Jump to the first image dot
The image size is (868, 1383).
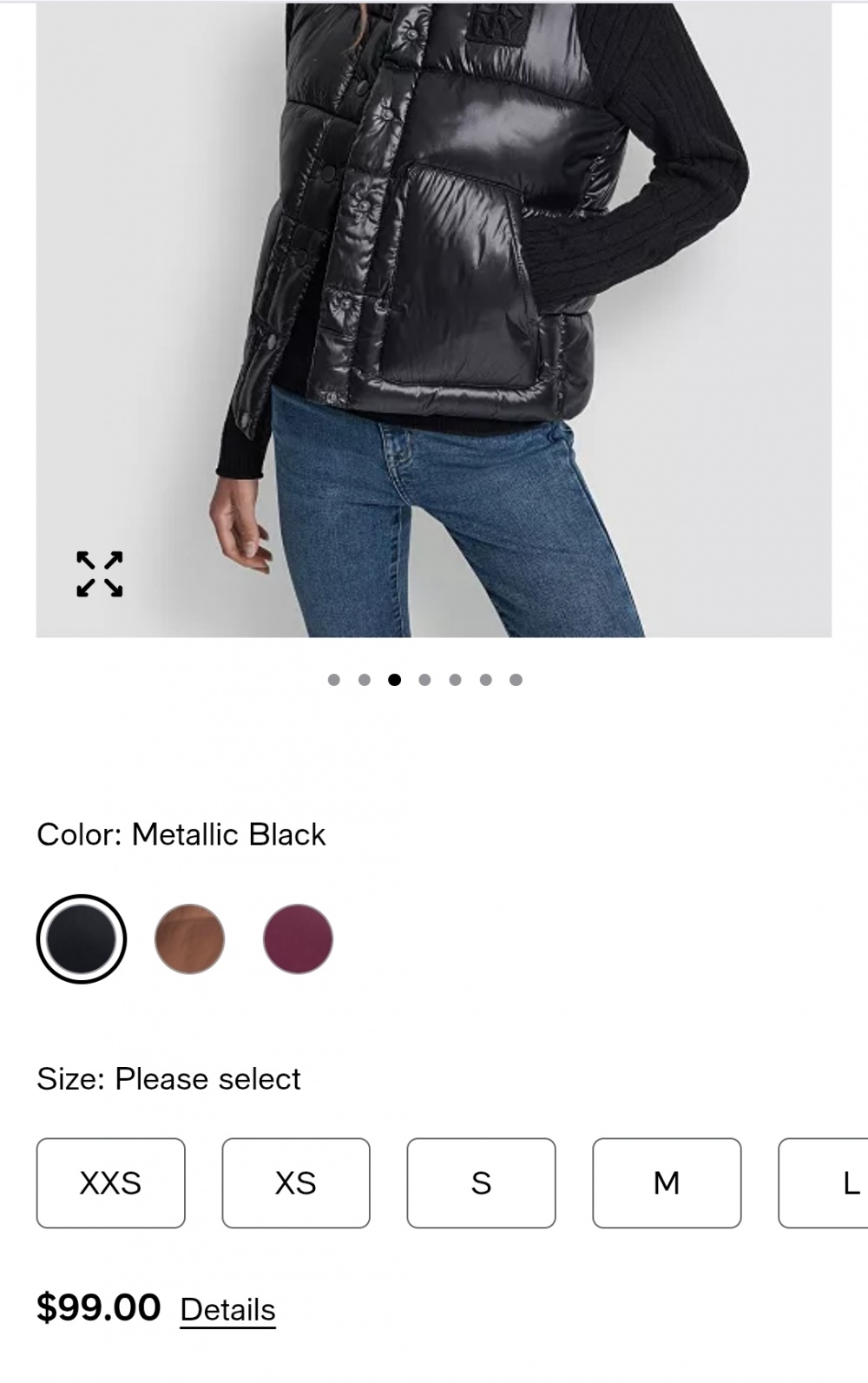tap(334, 680)
